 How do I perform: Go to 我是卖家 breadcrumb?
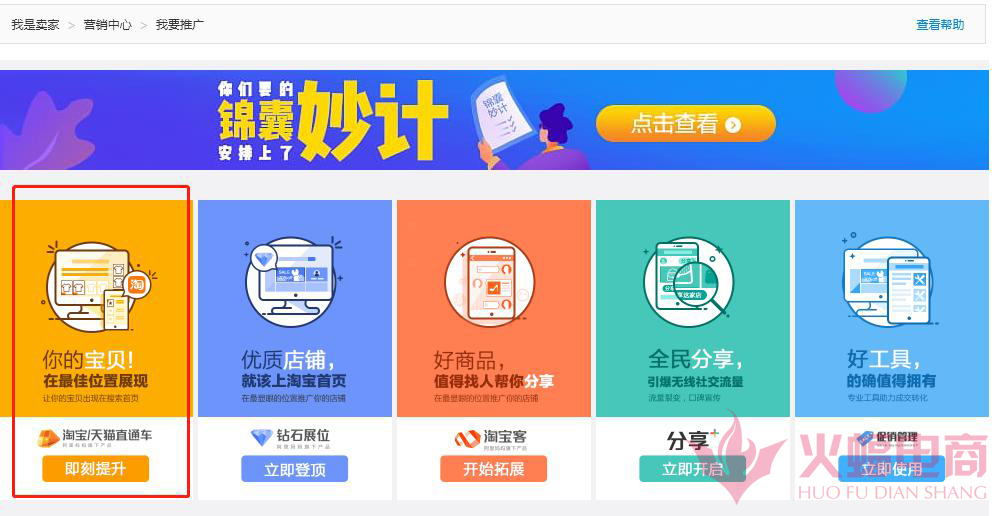click(x=35, y=24)
